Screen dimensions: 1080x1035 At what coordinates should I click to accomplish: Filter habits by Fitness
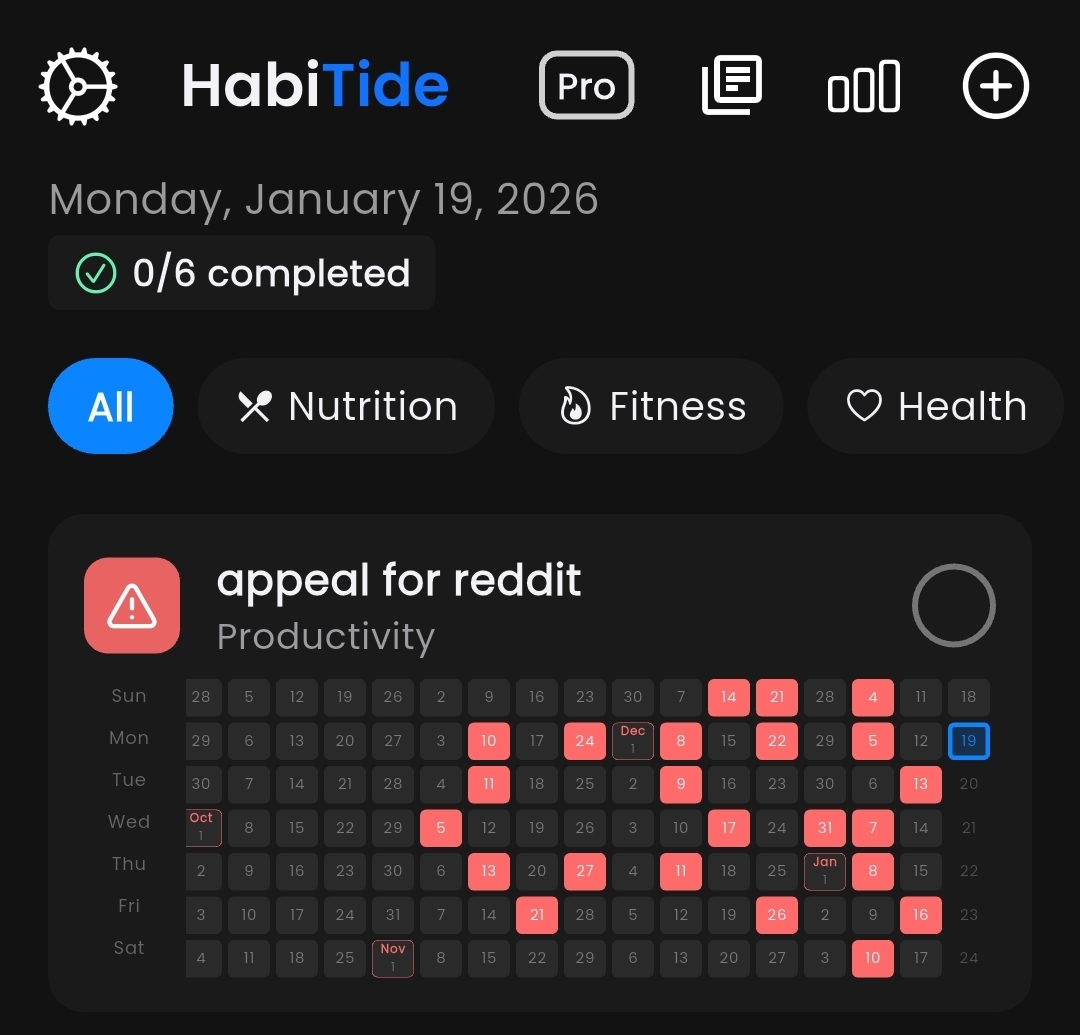650,407
